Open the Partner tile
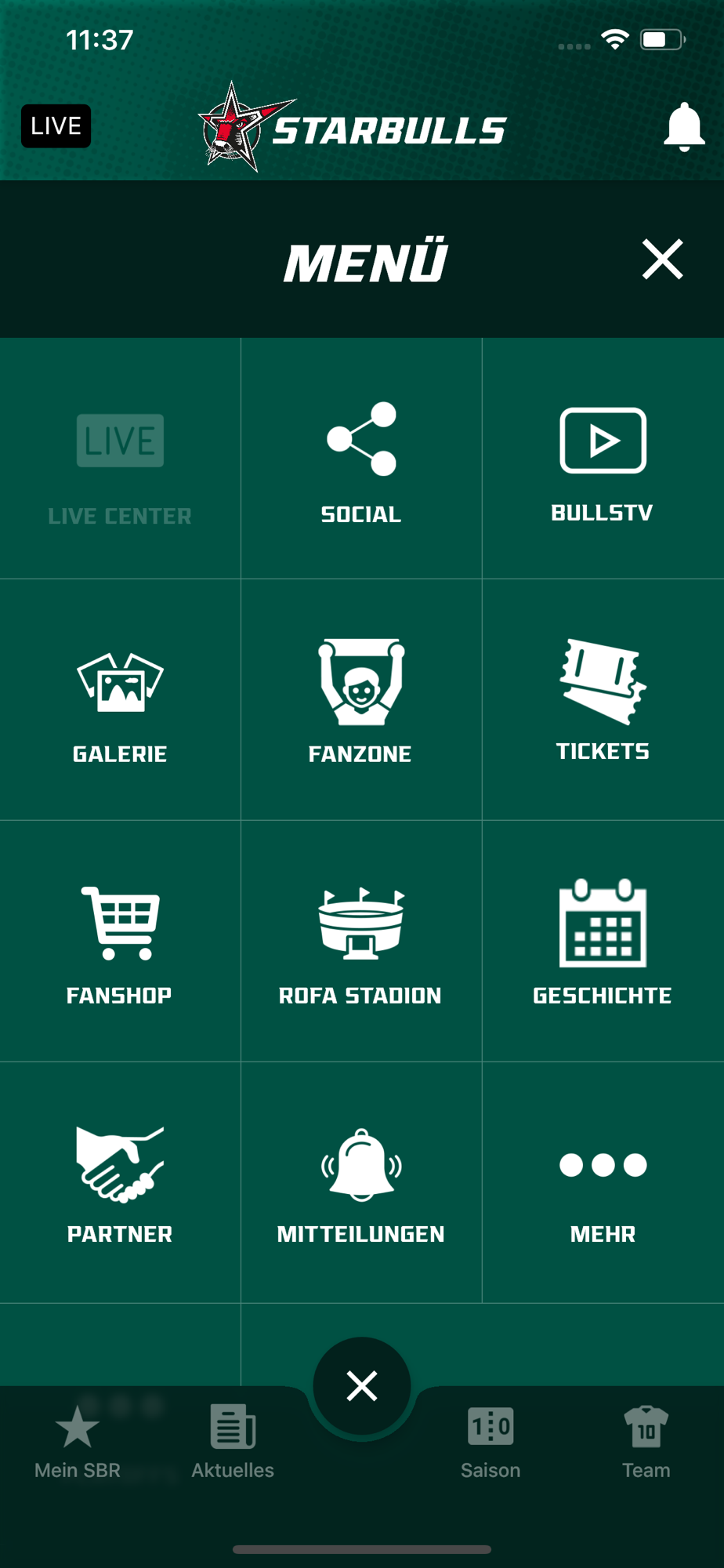The image size is (724, 1568). (x=120, y=1183)
